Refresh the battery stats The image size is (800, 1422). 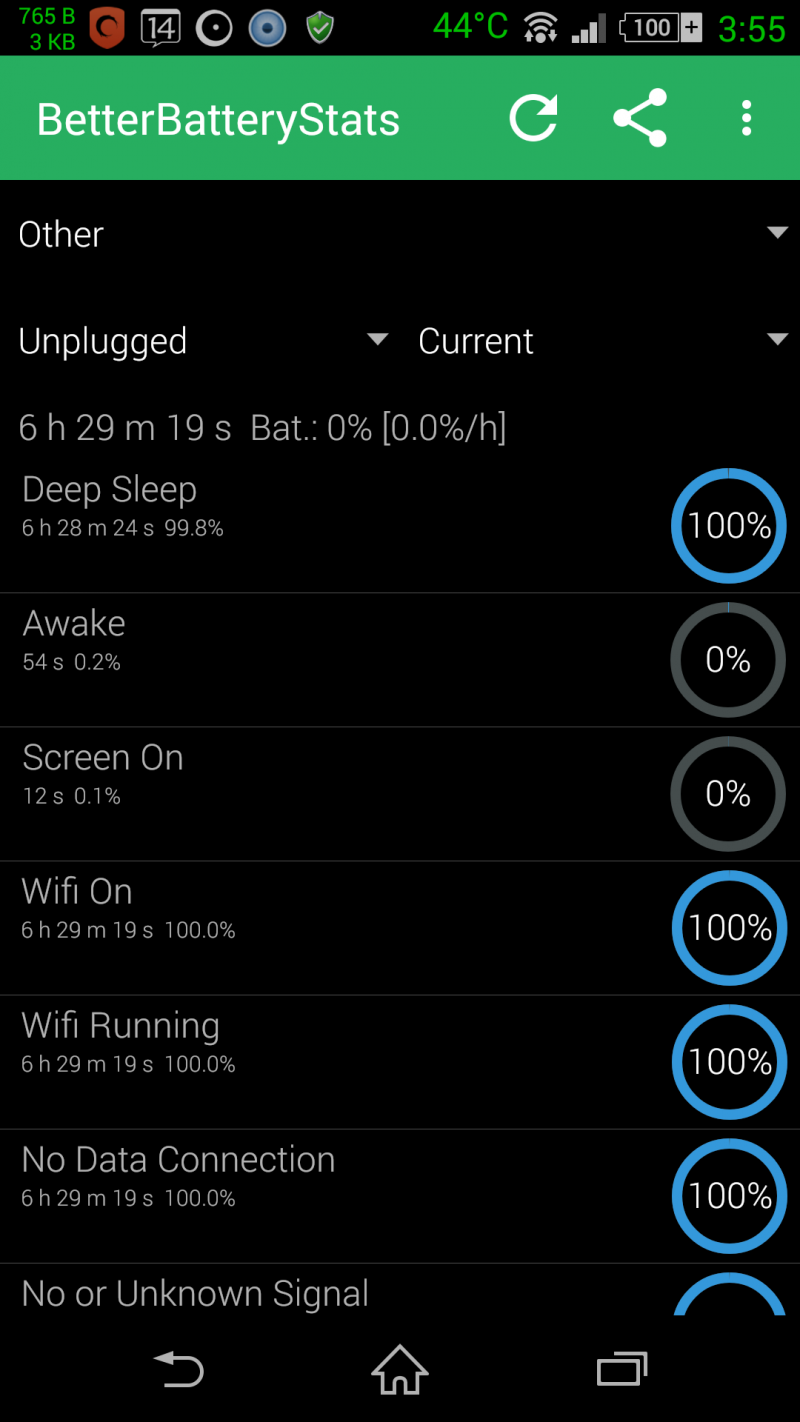tap(533, 119)
